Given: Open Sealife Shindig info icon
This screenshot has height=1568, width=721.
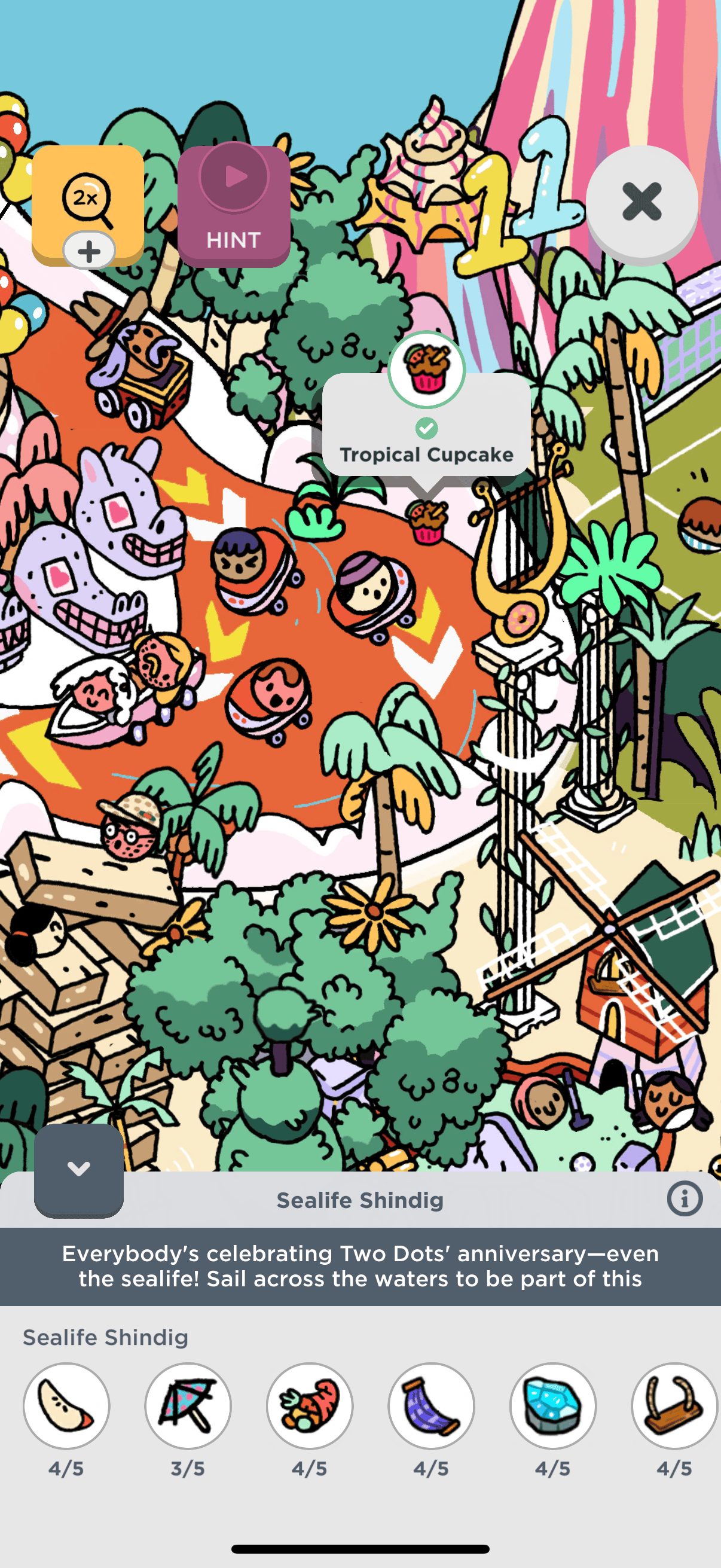Looking at the screenshot, I should (x=685, y=1199).
